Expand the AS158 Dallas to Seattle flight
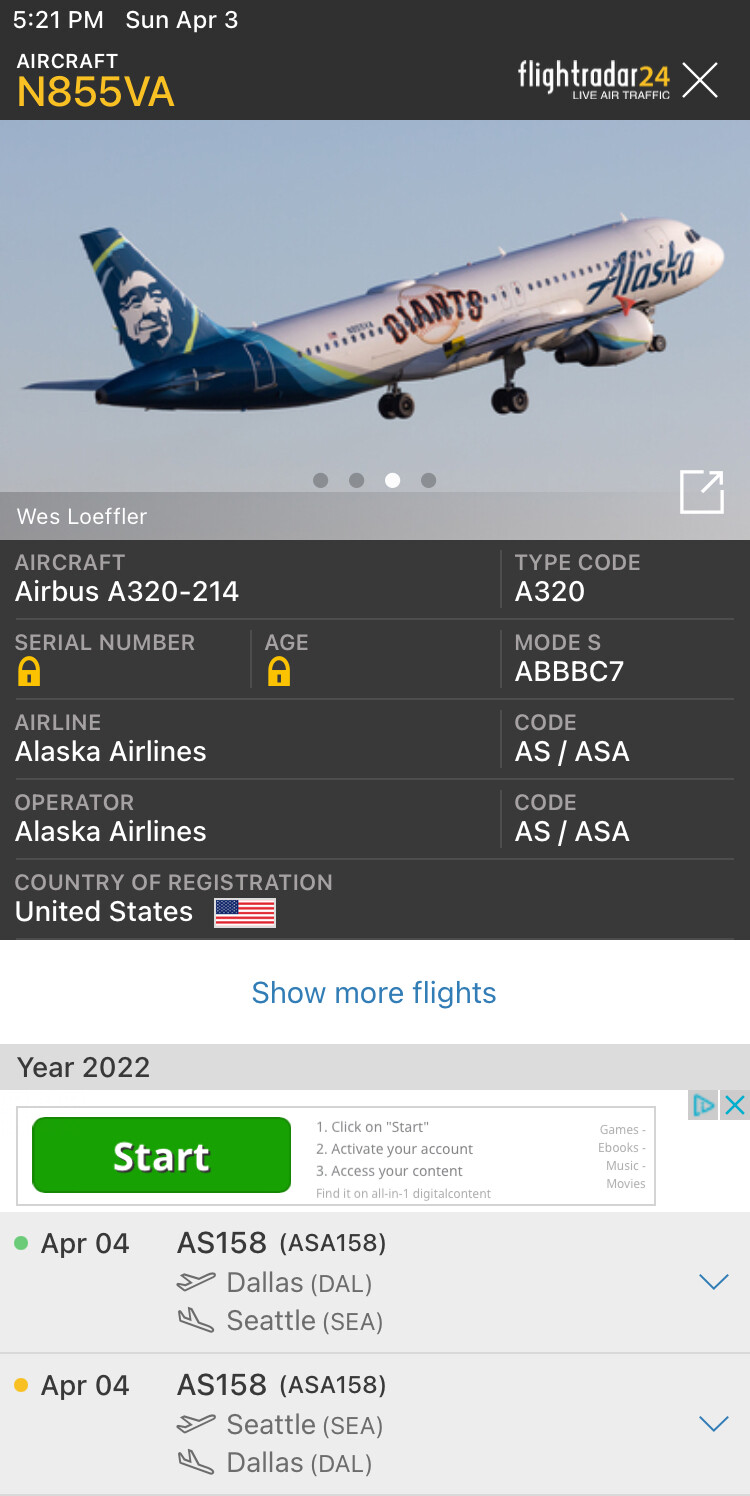This screenshot has height=1496, width=750. [713, 1282]
